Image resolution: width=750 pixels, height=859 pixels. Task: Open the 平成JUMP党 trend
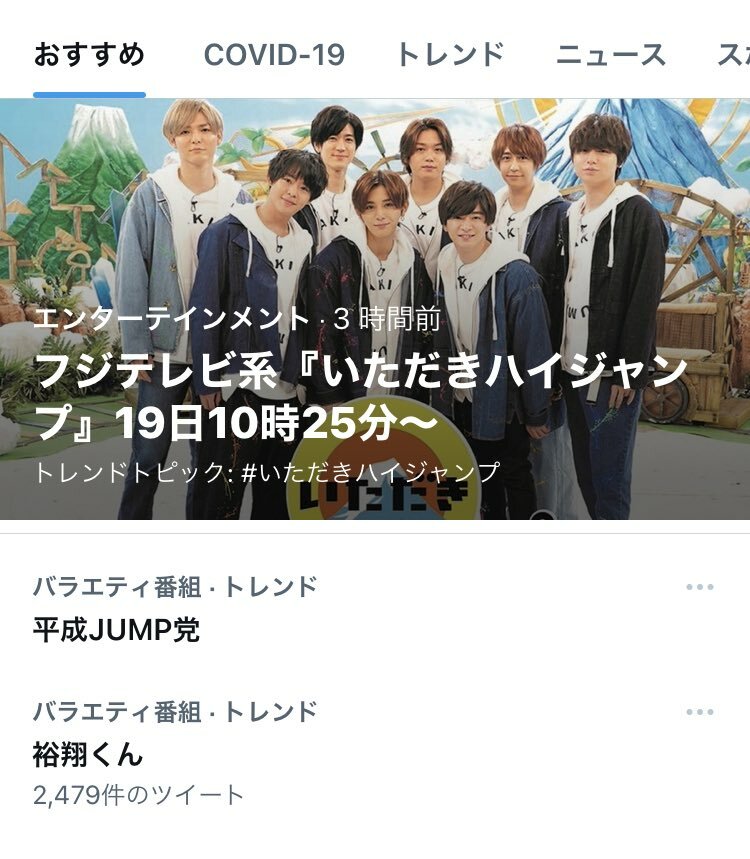point(117,630)
